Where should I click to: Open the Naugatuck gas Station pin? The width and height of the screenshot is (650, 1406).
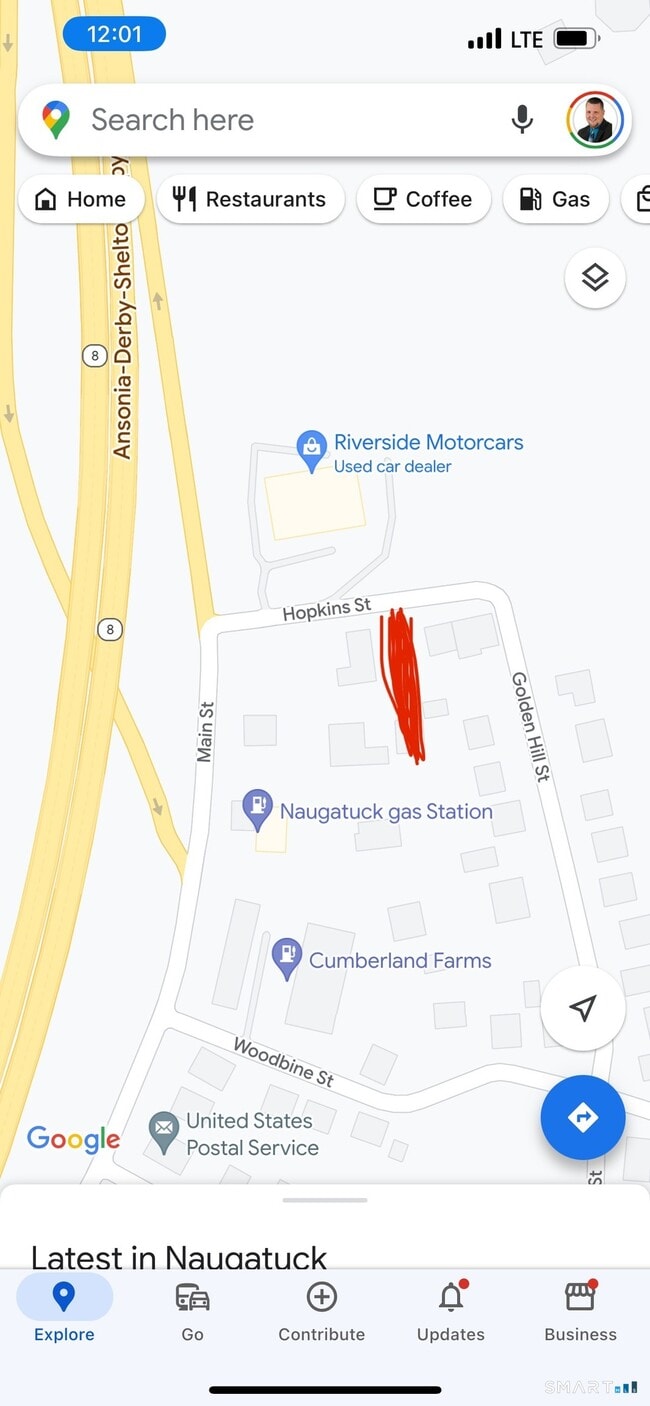point(258,809)
